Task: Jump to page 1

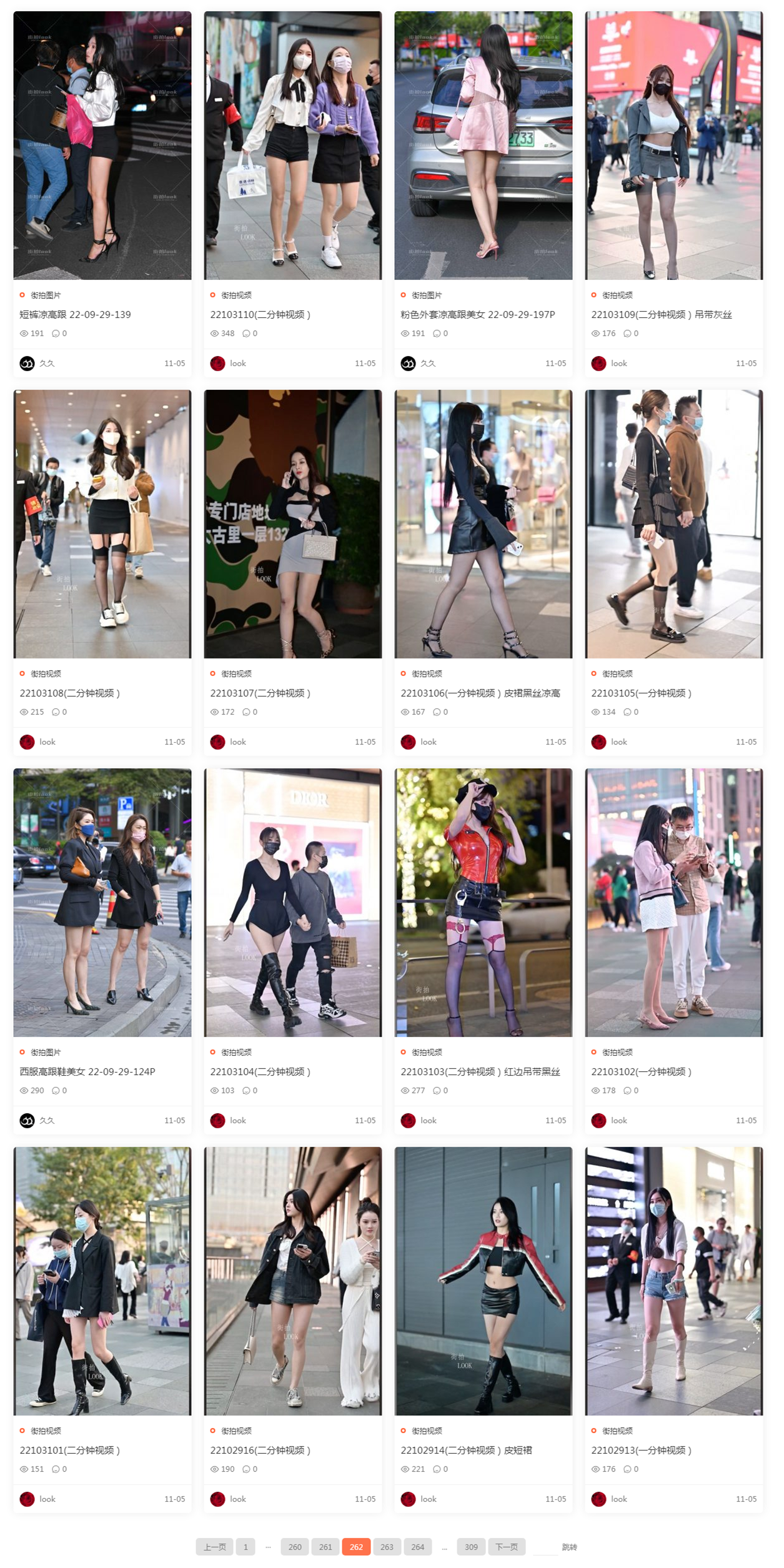Action: [x=246, y=1547]
